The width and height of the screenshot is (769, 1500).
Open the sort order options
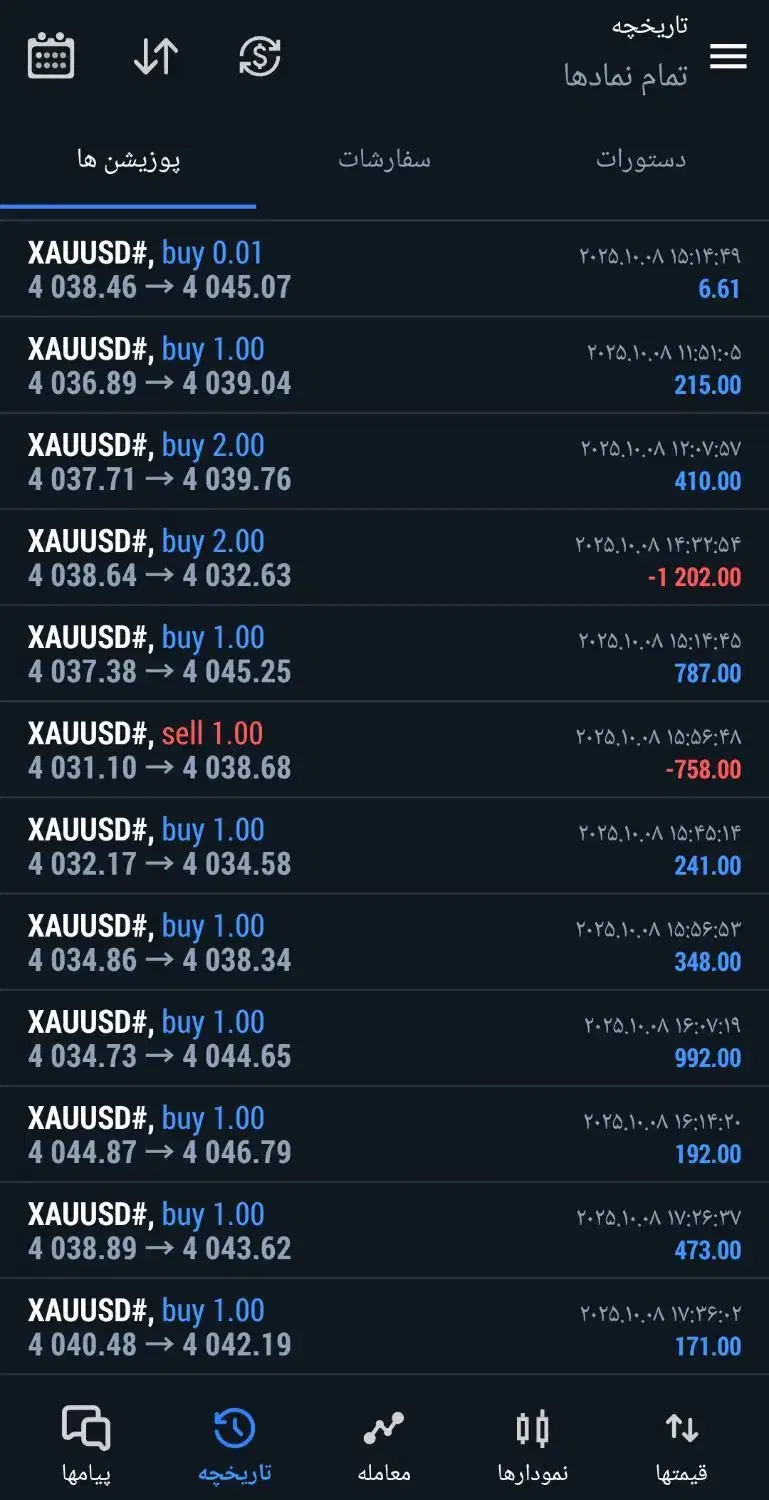(155, 56)
